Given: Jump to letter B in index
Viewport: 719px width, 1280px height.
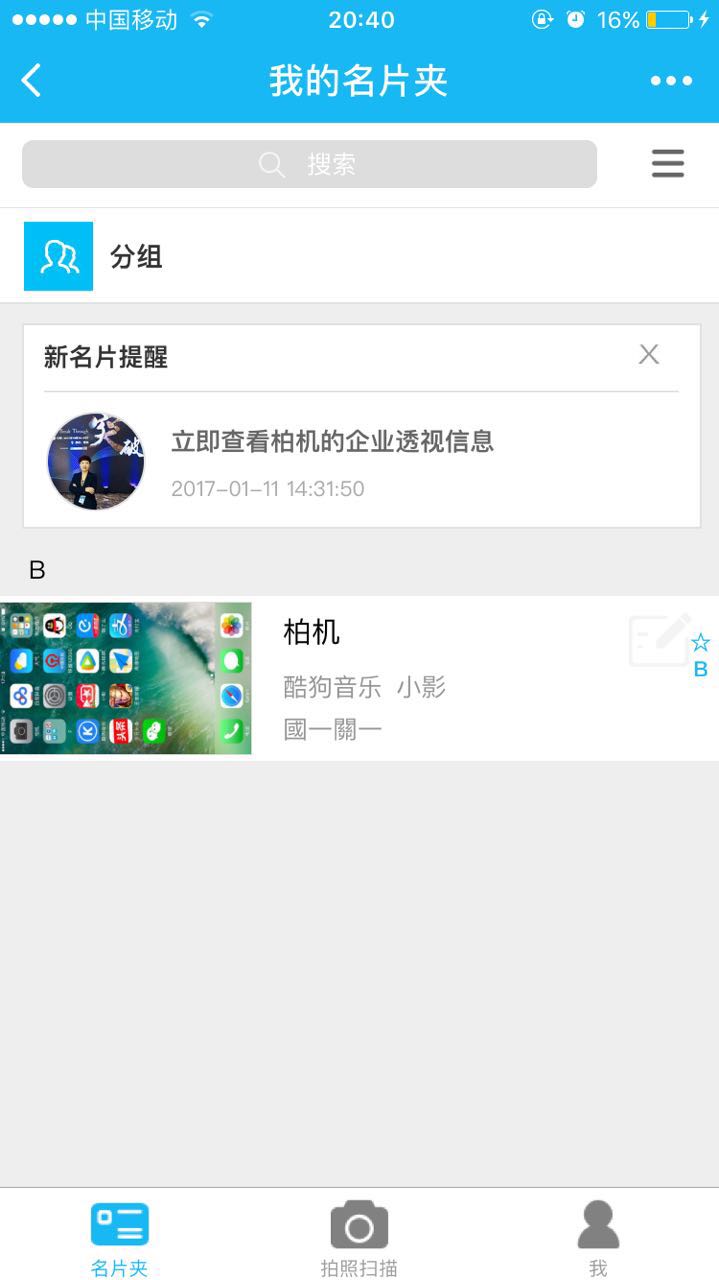Looking at the screenshot, I should tap(701, 670).
